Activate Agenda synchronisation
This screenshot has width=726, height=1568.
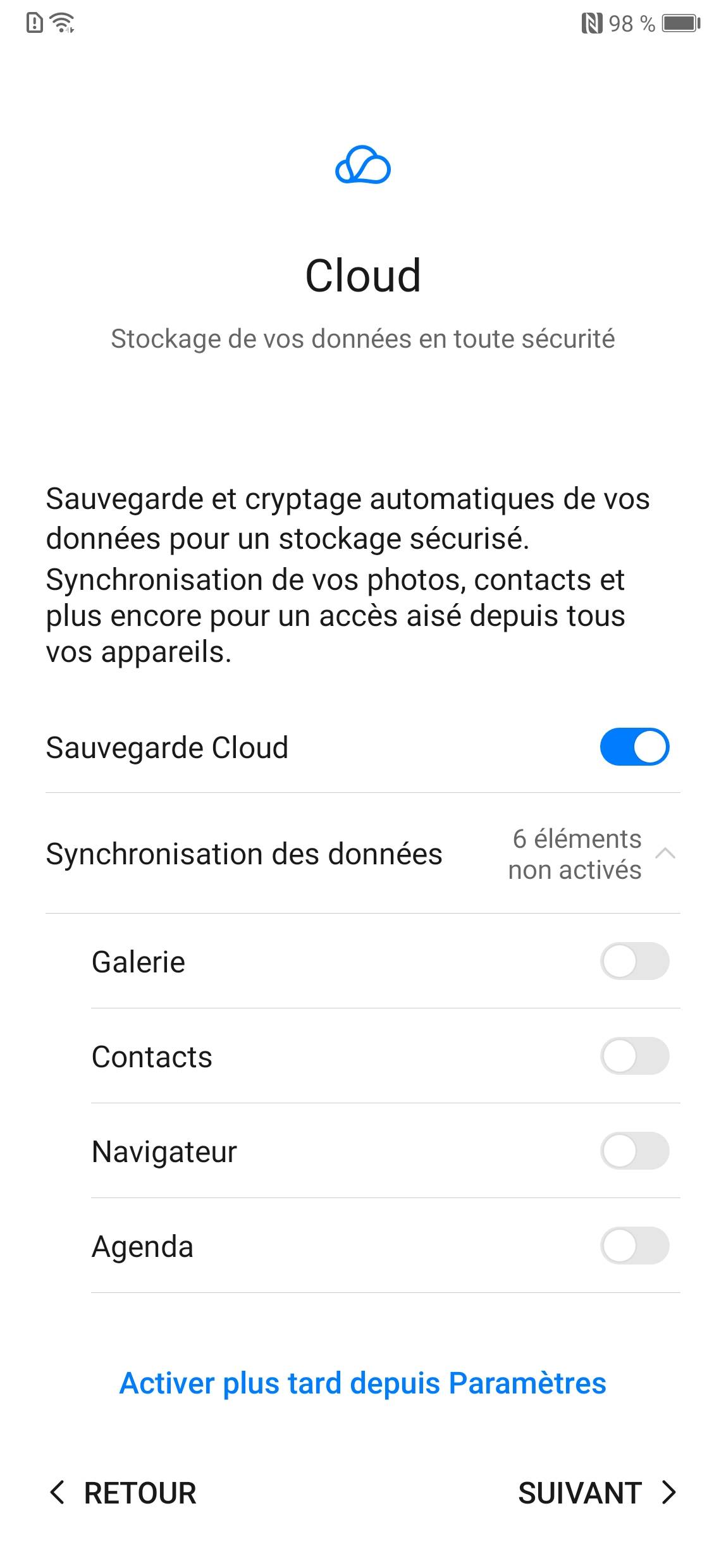click(x=634, y=1246)
